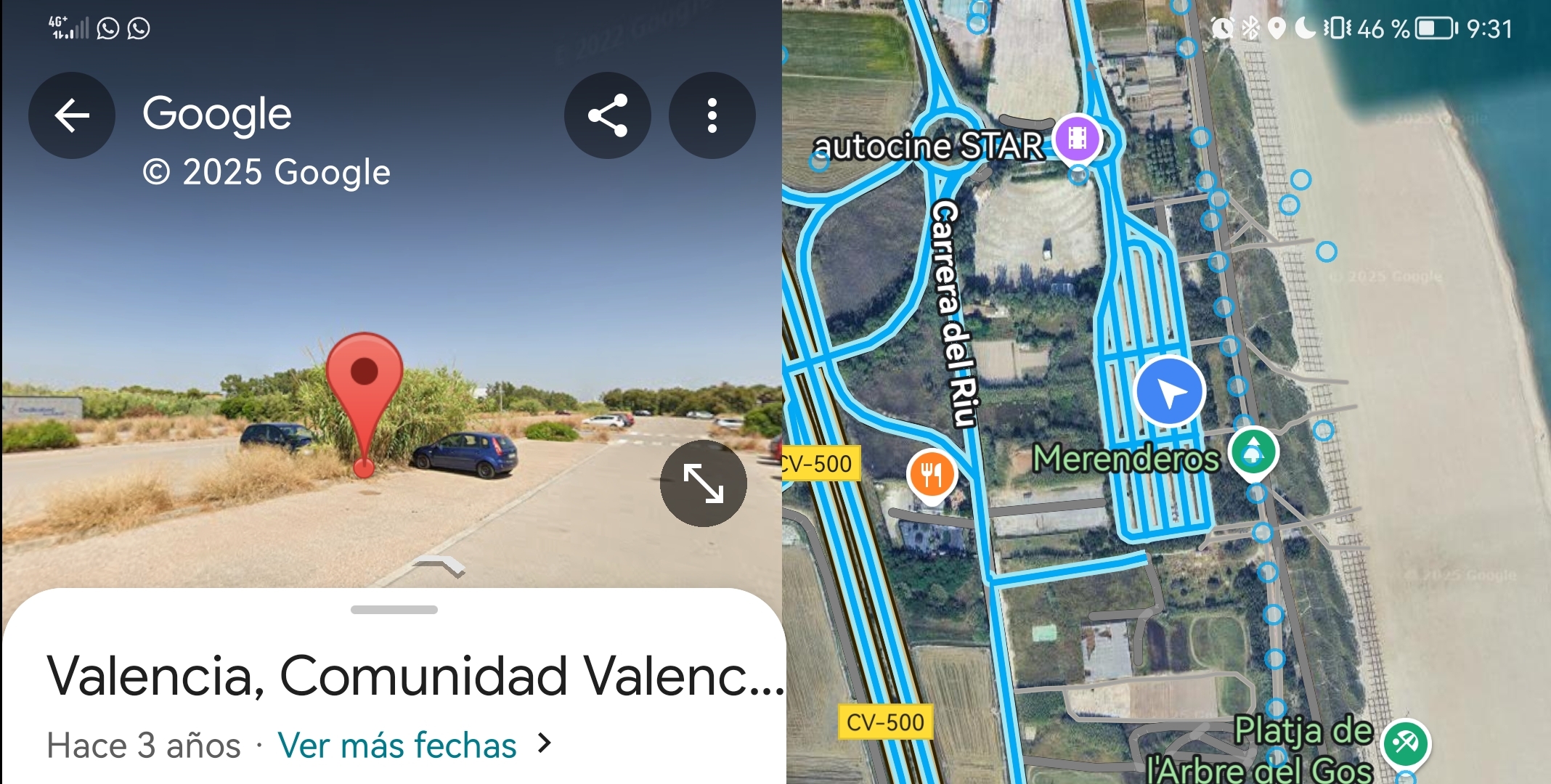Screen dimensions: 1551x784
Task: Select the autocine STAR map marker
Action: point(1078,138)
